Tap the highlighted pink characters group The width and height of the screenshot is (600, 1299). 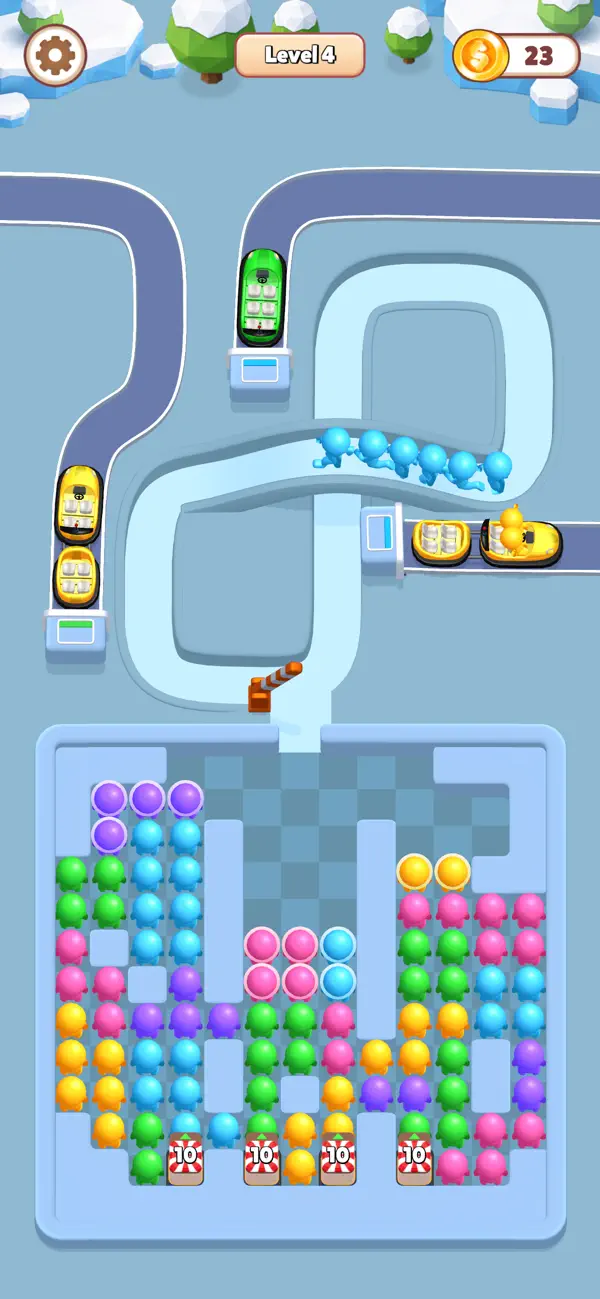[281, 963]
